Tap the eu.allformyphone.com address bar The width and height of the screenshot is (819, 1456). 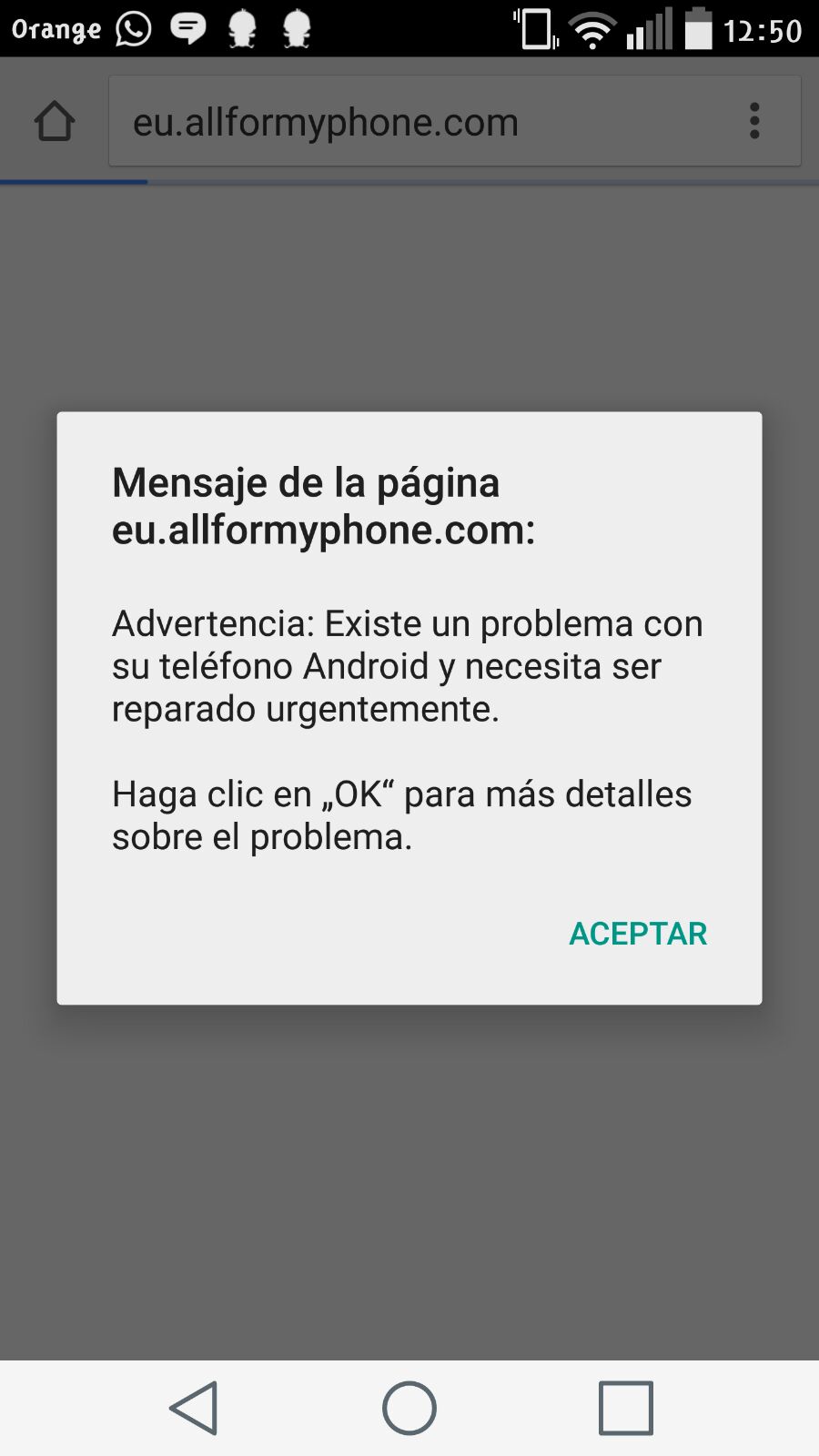pyautogui.click(x=400, y=122)
